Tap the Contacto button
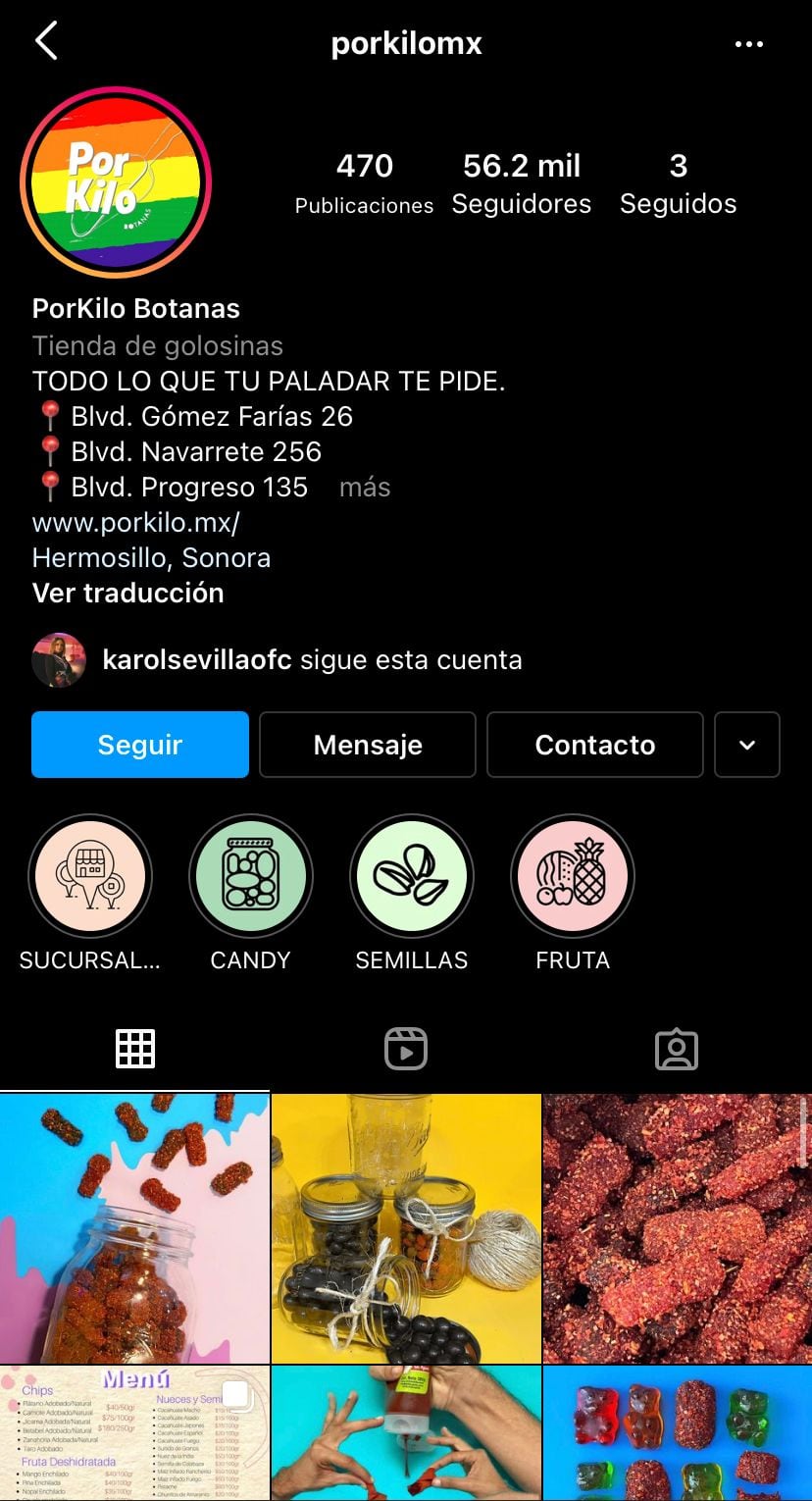This screenshot has height=1501, width=812. click(x=595, y=745)
